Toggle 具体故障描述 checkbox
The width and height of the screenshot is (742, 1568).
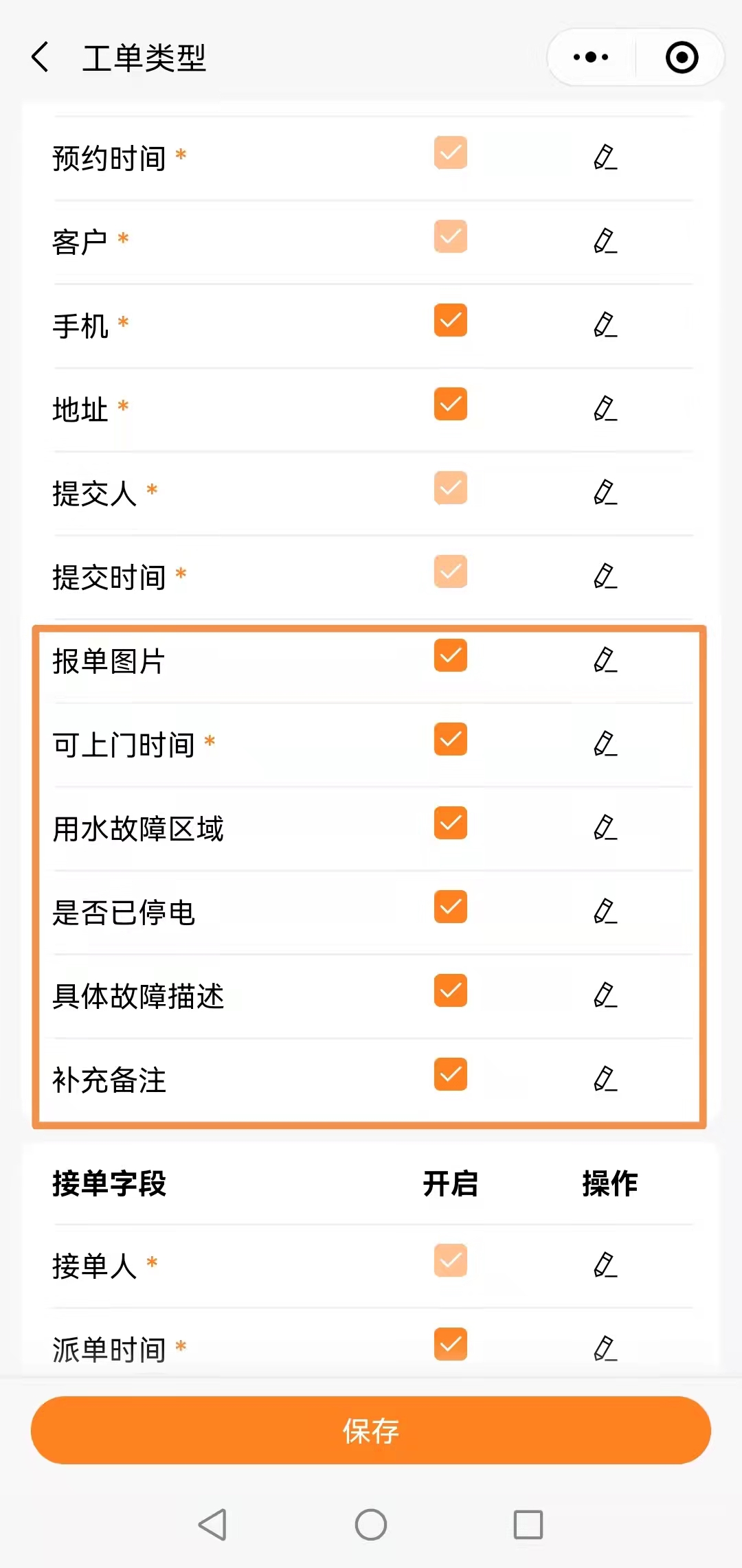pyautogui.click(x=450, y=991)
